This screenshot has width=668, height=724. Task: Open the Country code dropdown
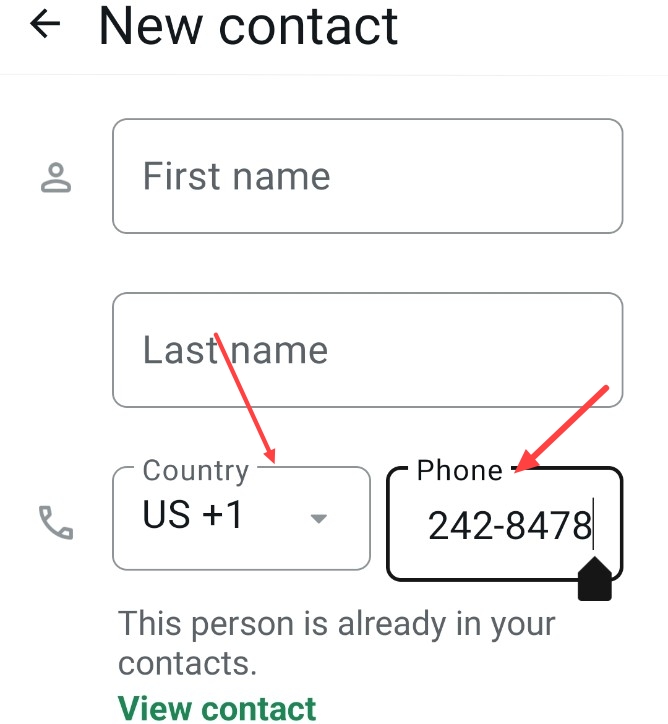click(241, 518)
